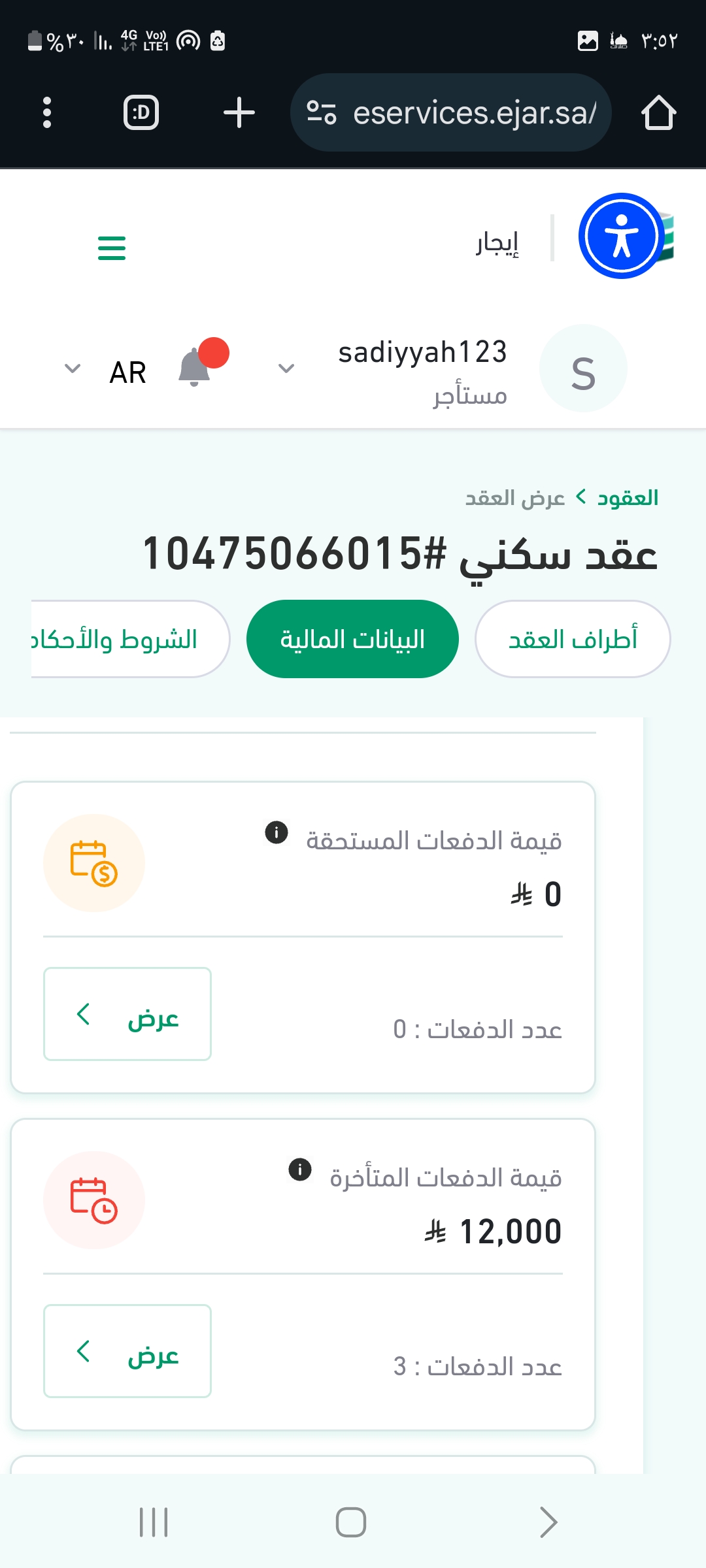Show info for قيمة الدفعات المستحقة
Viewport: 706px width, 1568px height.
tap(277, 832)
